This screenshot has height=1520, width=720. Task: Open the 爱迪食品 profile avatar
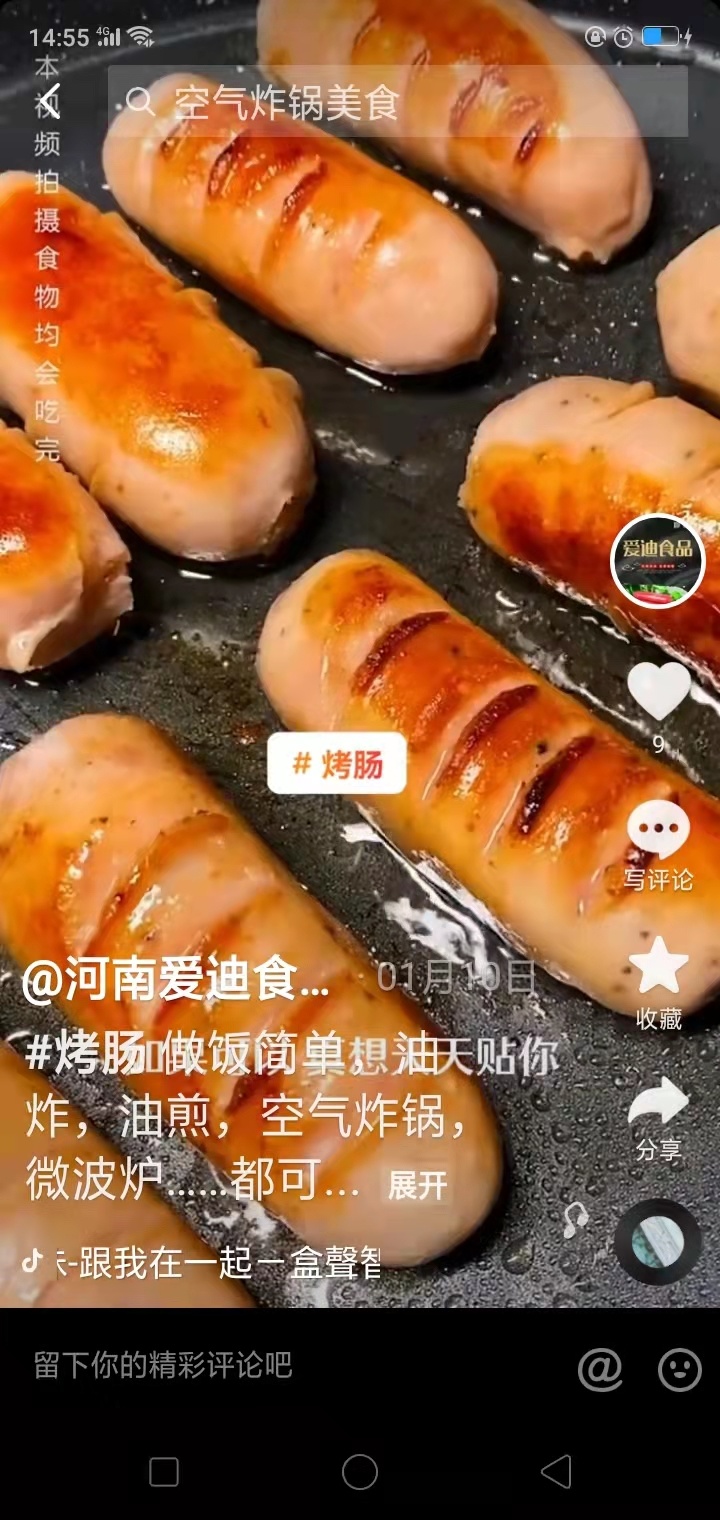(x=657, y=562)
